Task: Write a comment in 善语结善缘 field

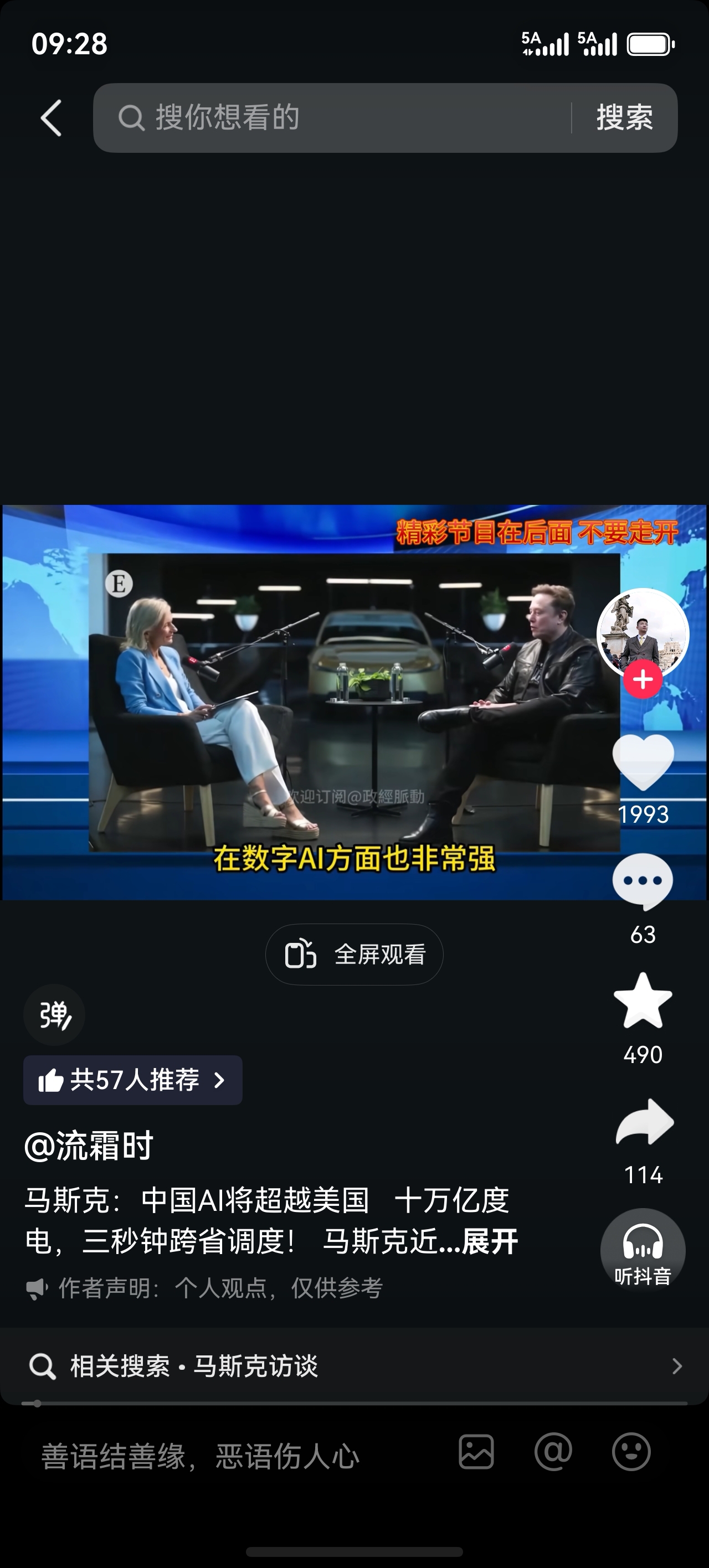Action: pos(200,1457)
